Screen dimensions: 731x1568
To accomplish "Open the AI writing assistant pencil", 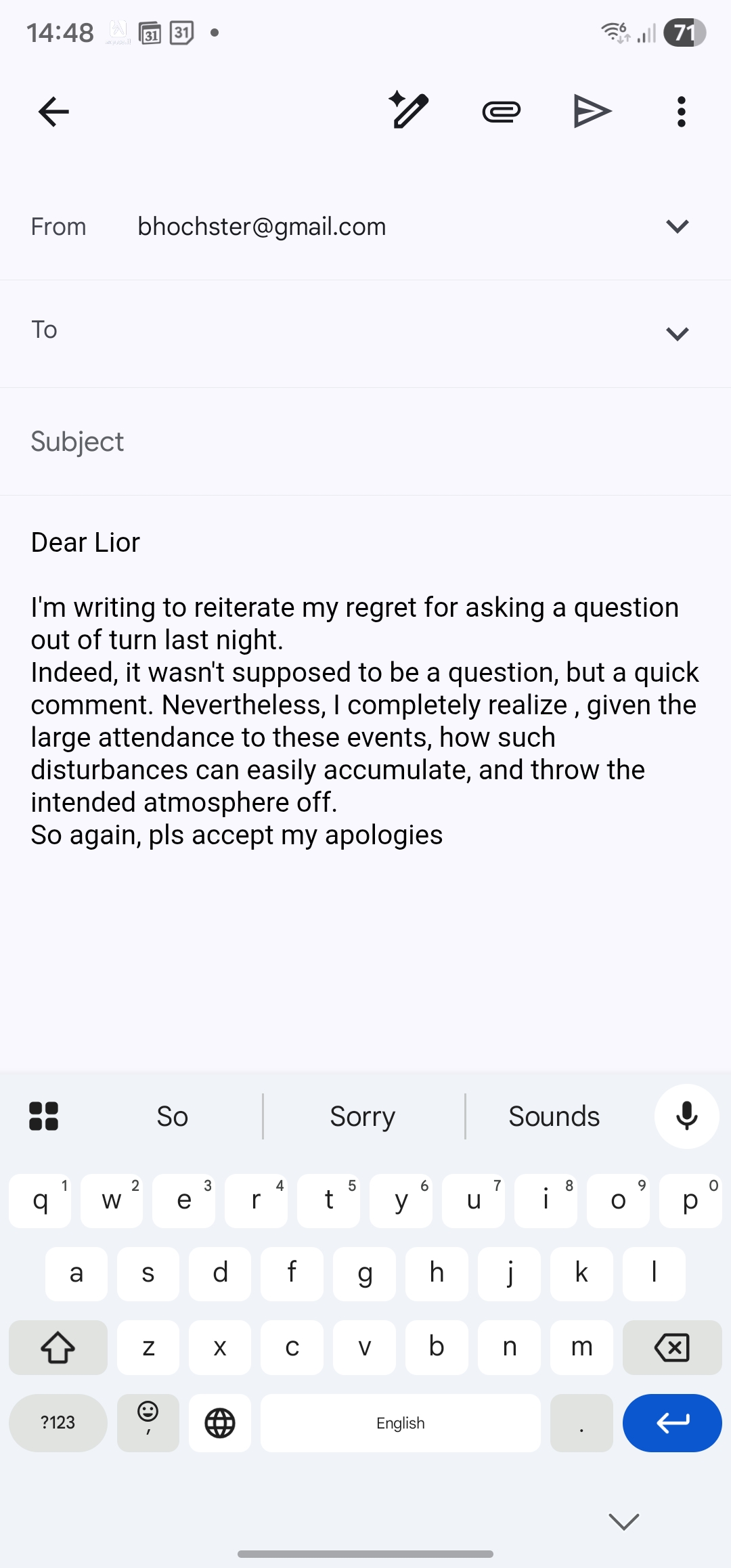I will point(409,110).
